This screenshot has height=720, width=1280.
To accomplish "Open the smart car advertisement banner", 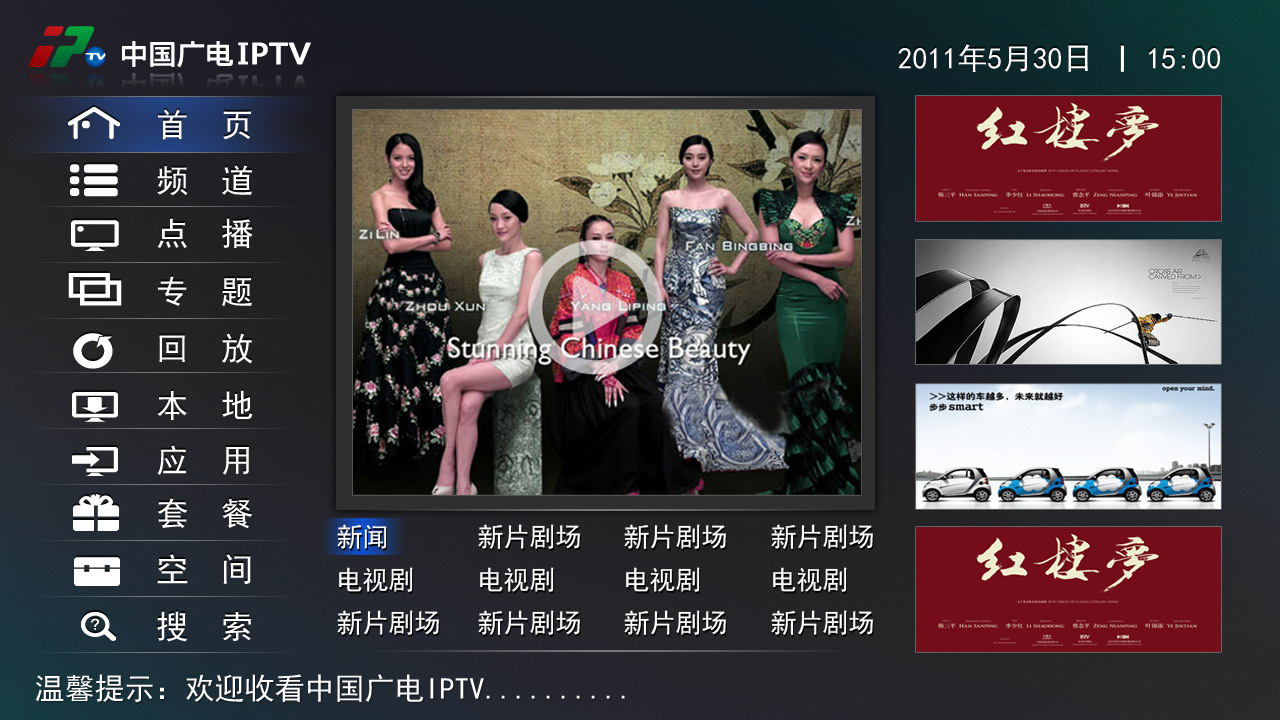I will [1068, 446].
